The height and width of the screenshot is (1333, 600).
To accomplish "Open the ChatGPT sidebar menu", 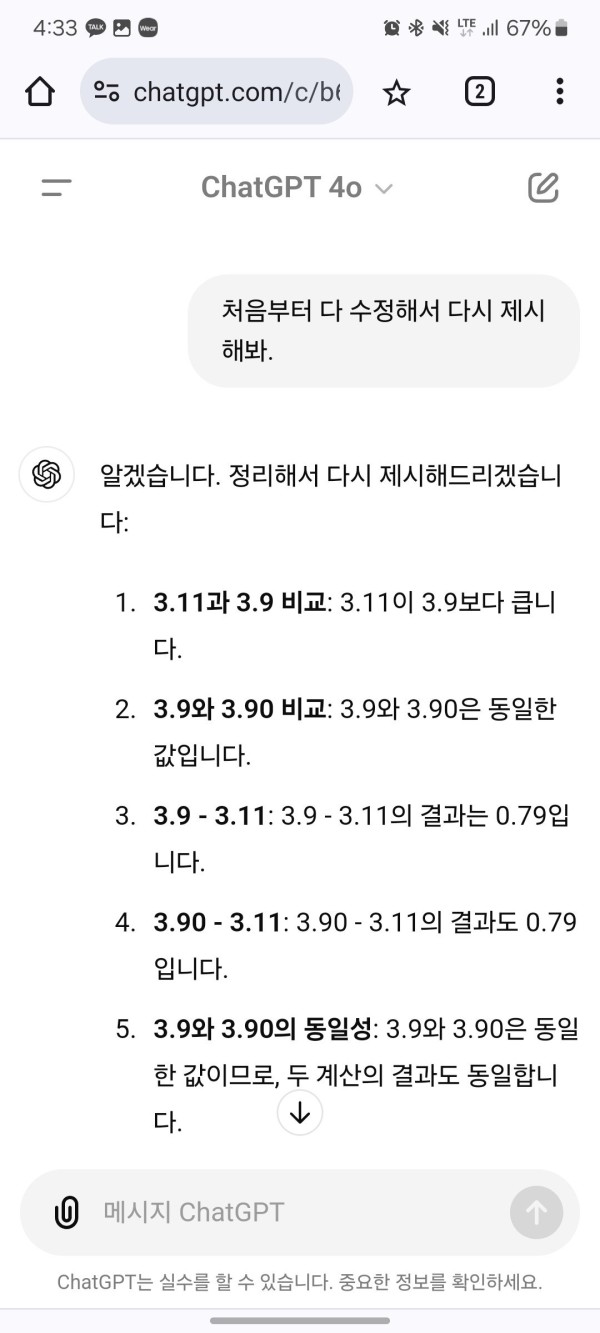I will click(x=56, y=187).
